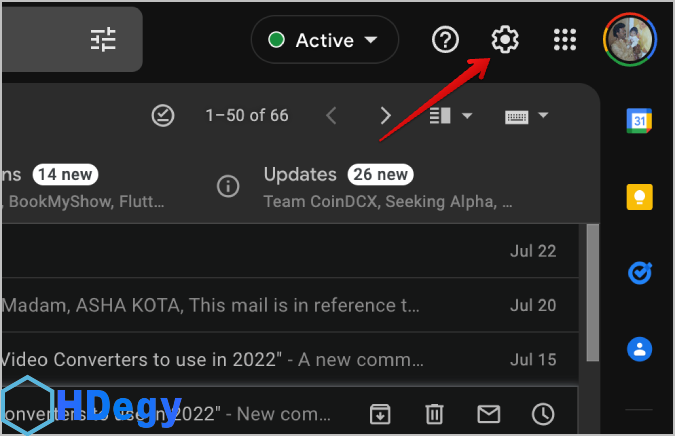The image size is (675, 436).
Task: Go to the next page of emails
Action: point(386,116)
